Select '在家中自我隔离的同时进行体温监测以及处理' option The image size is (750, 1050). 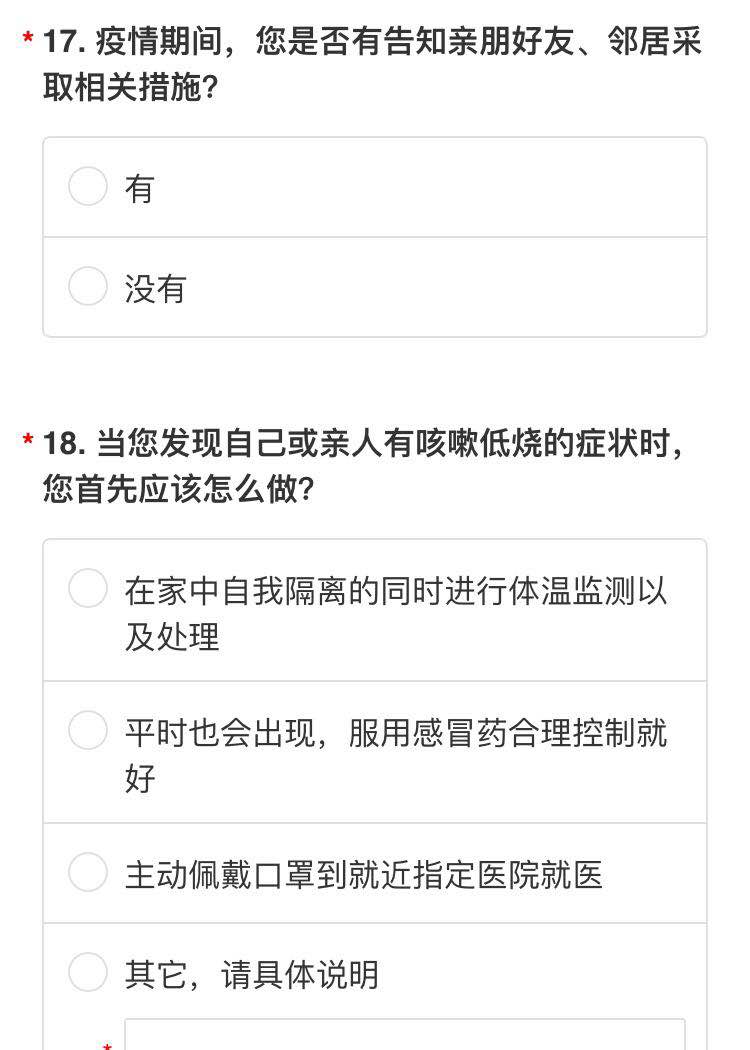click(x=88, y=588)
